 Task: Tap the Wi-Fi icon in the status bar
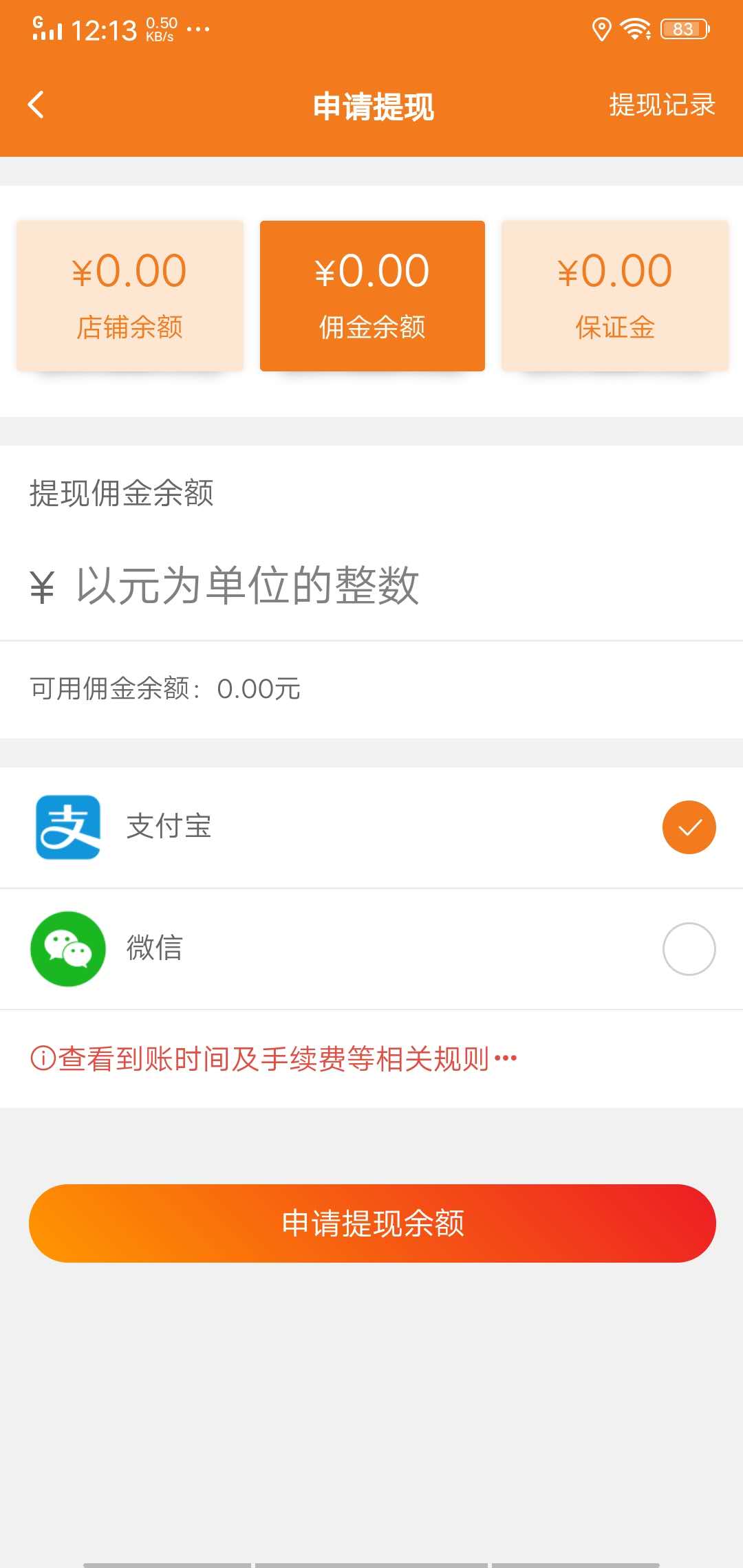click(636, 29)
